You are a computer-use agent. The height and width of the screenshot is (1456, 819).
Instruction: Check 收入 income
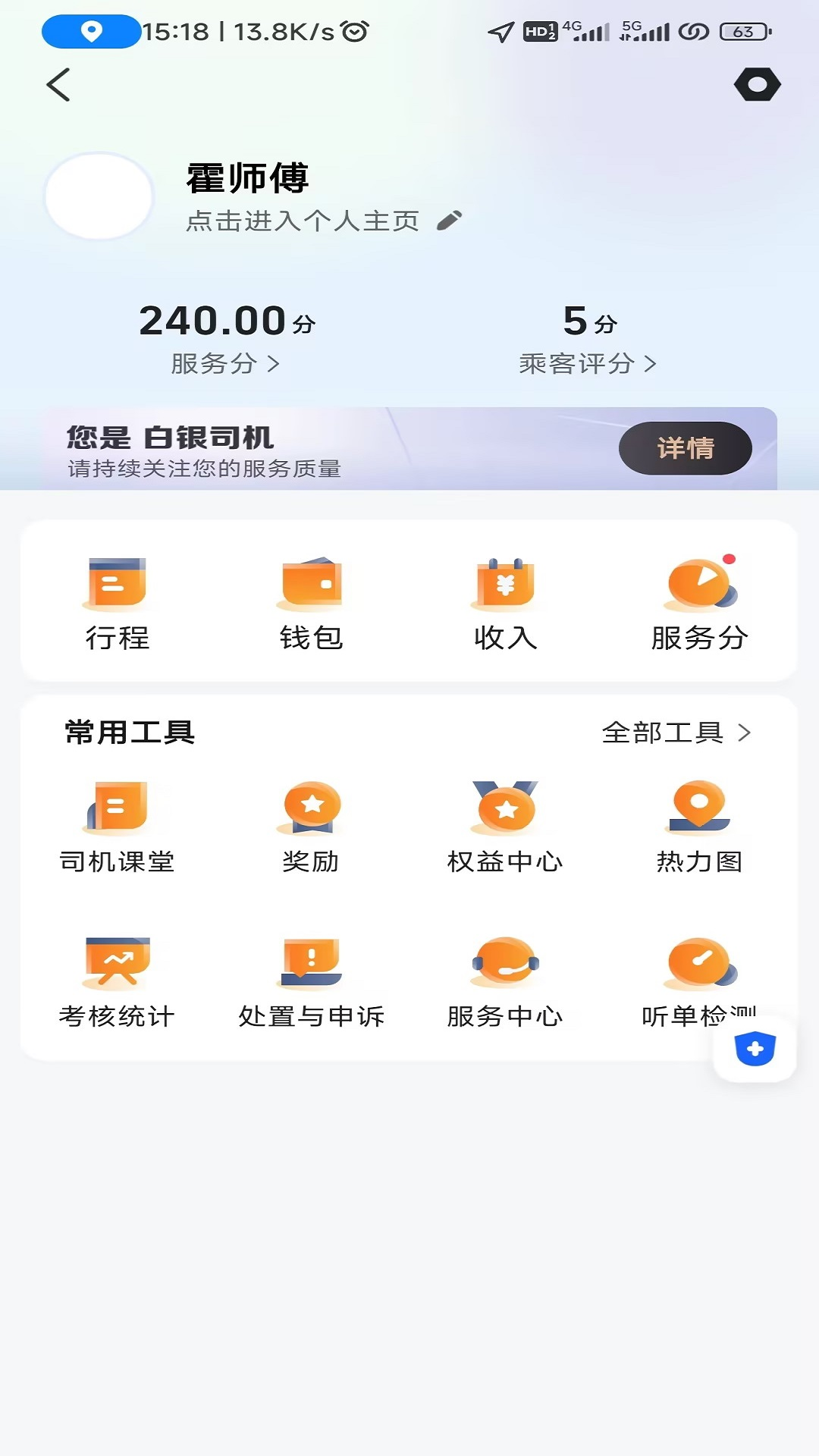point(505,604)
